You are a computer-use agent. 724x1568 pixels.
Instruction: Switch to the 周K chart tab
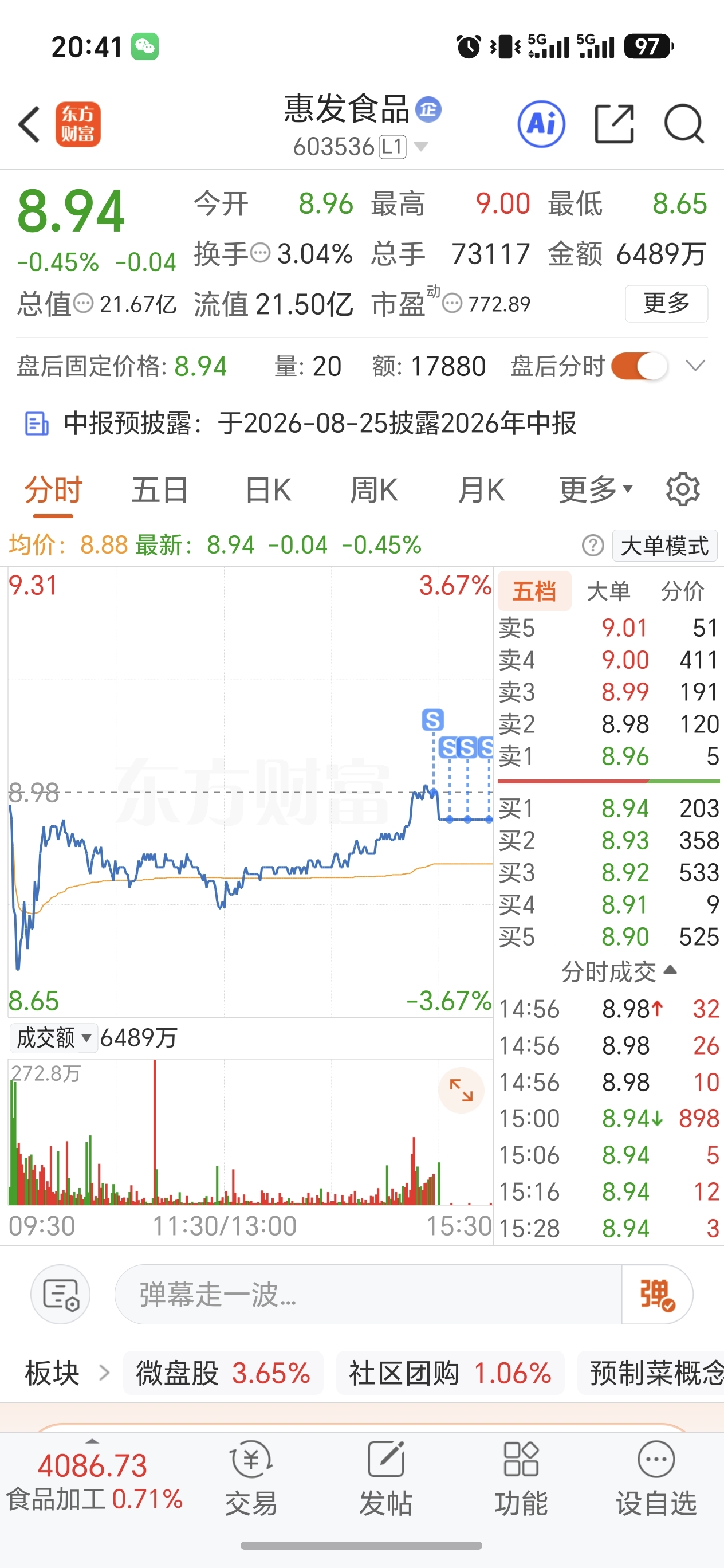tap(374, 490)
